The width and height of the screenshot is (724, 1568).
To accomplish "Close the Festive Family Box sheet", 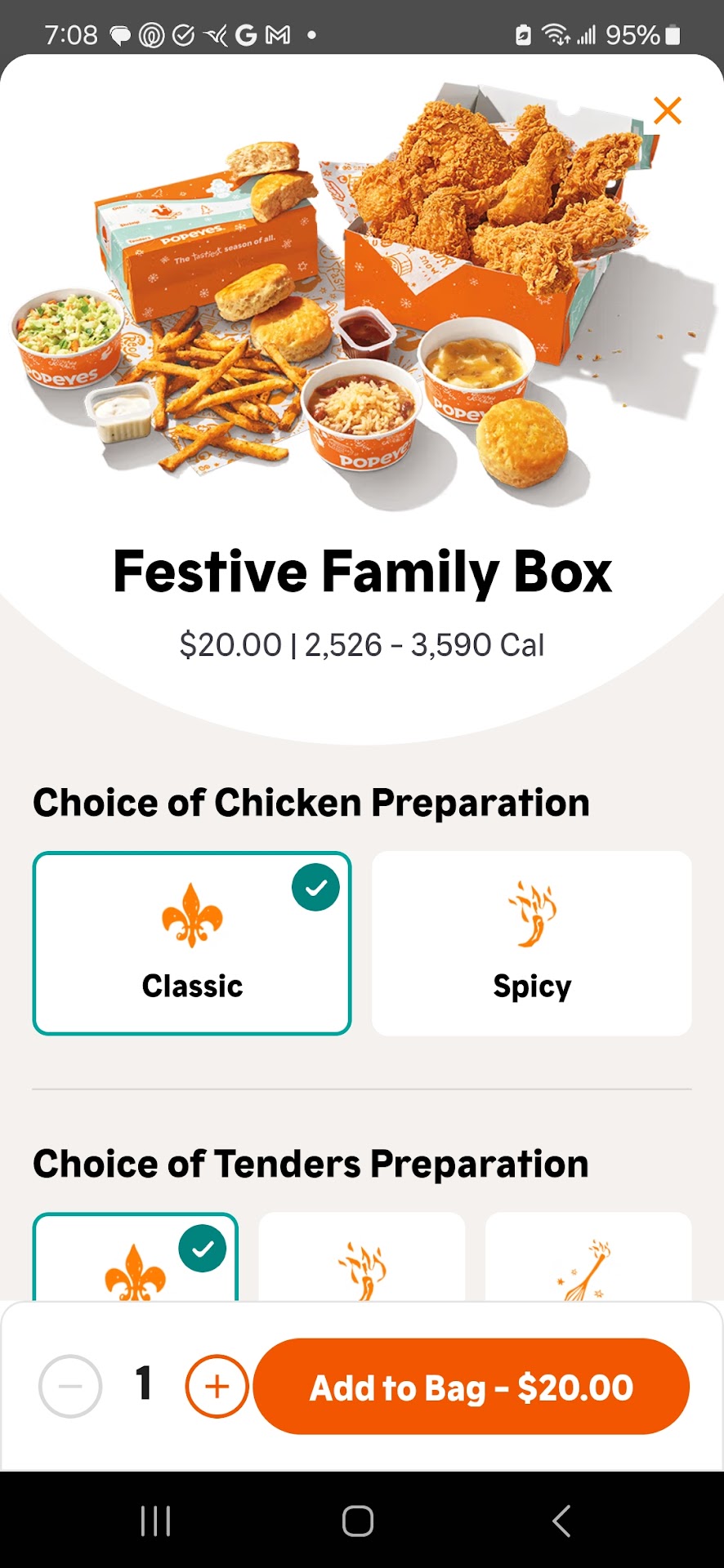I will click(x=667, y=110).
